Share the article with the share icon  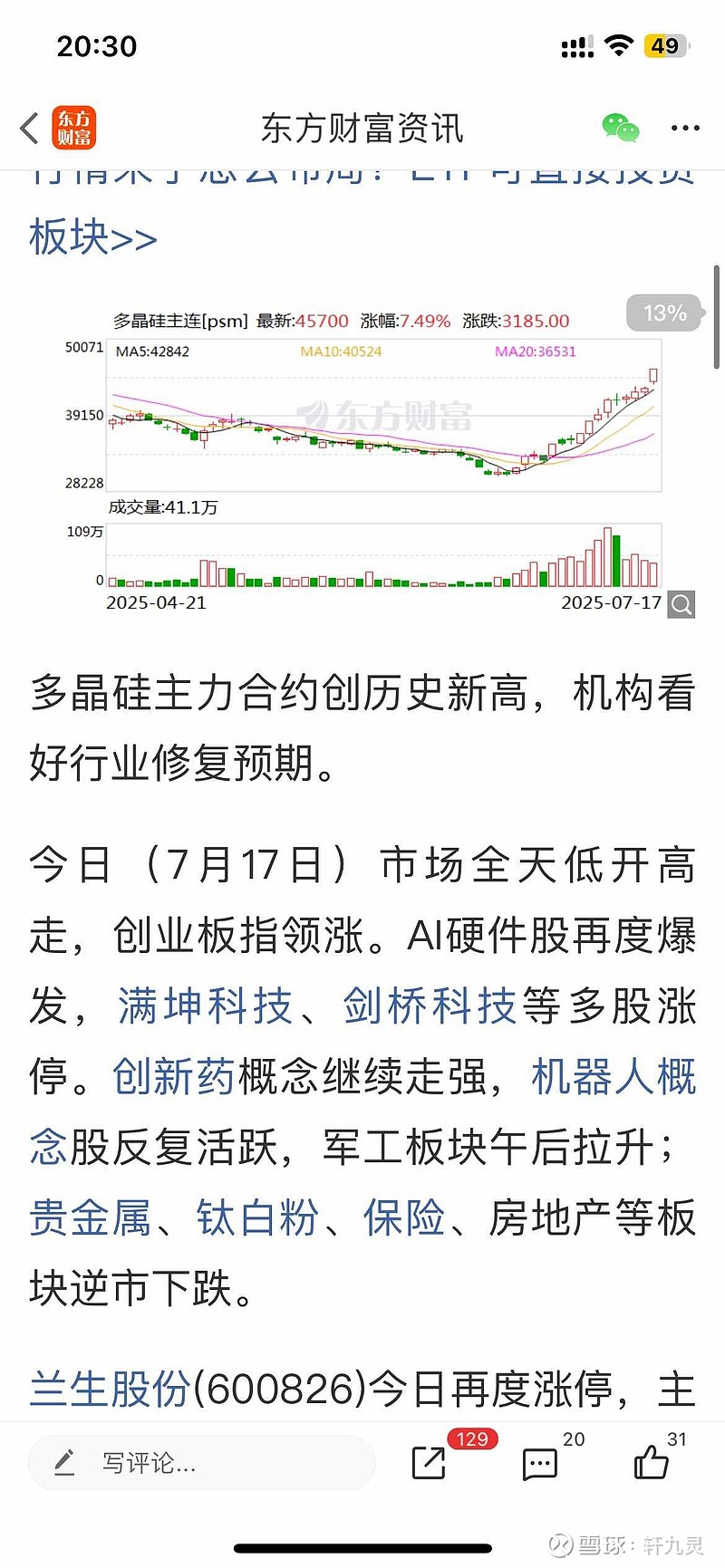coord(429,1462)
